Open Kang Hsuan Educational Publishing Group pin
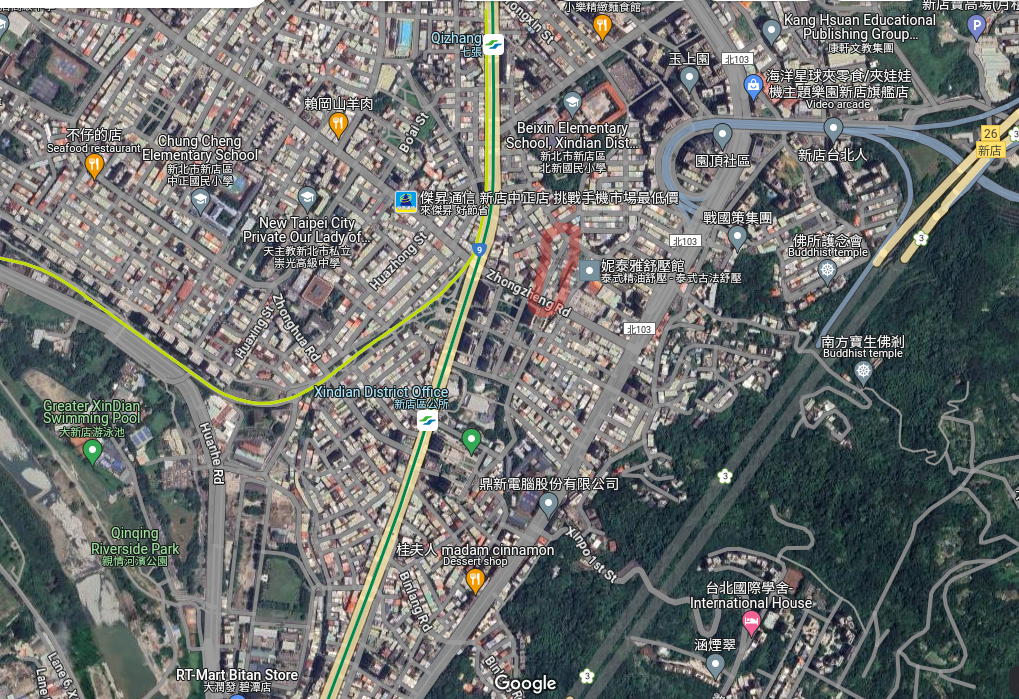Screen dimensions: 1019x699 pyautogui.click(x=771, y=31)
